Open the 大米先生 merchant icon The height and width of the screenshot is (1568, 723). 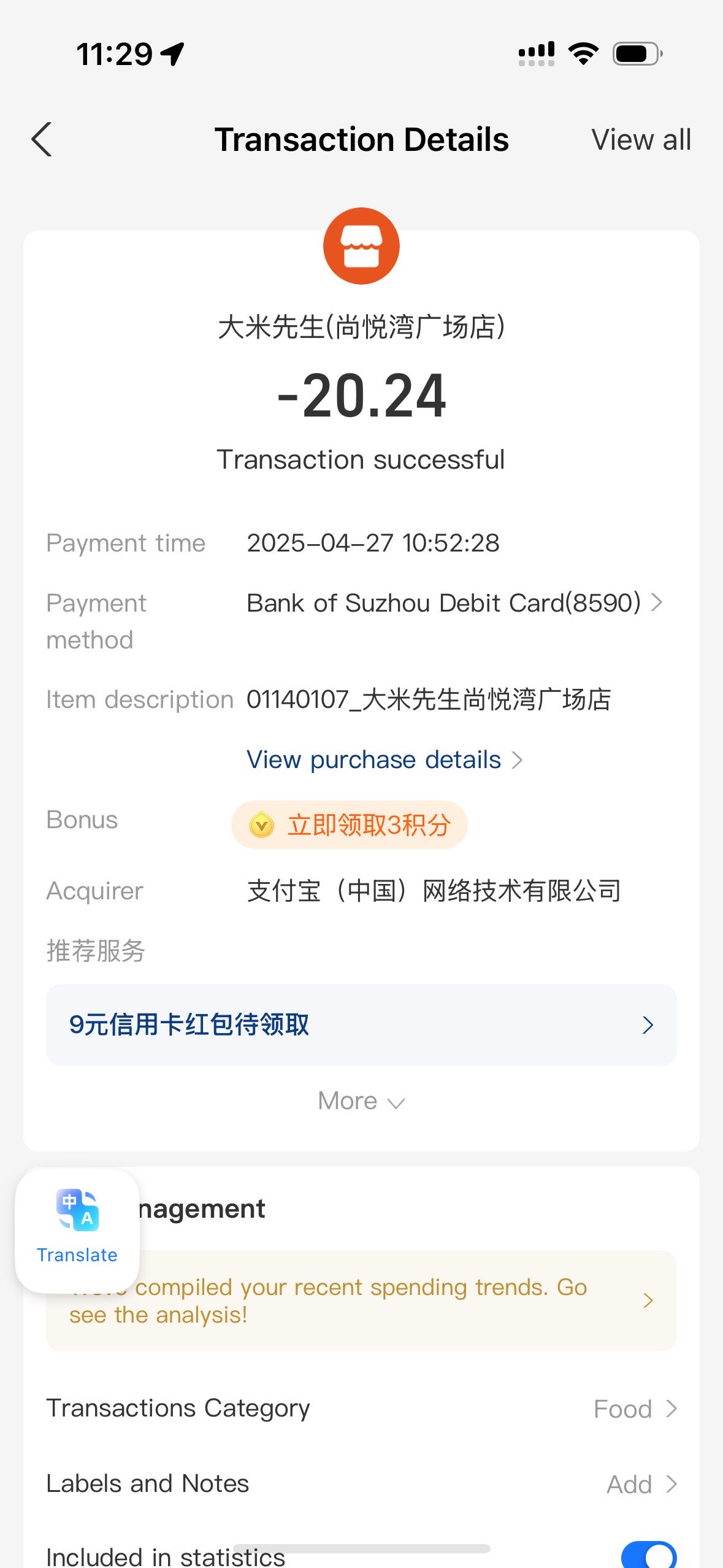(361, 246)
